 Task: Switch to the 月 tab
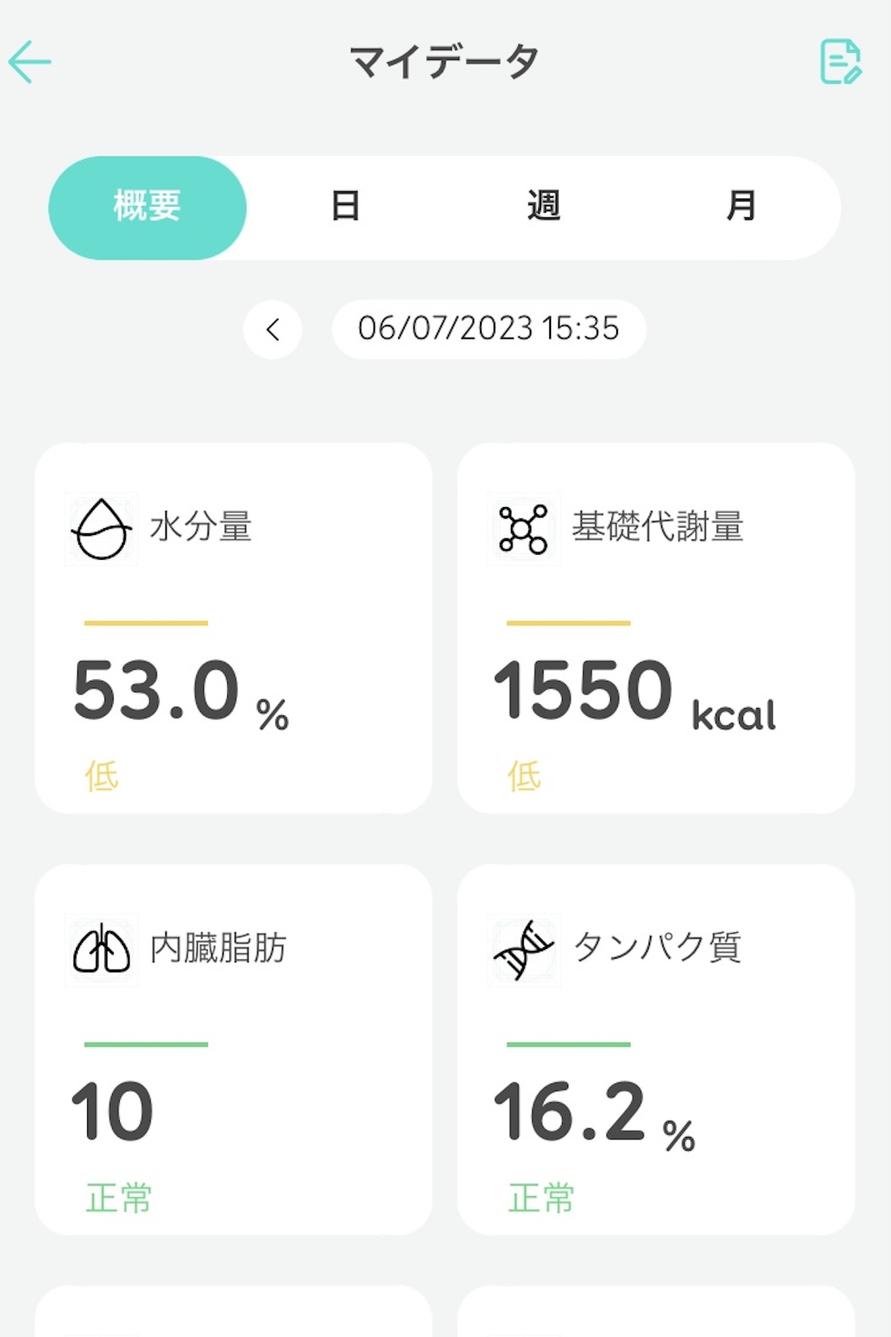(741, 207)
